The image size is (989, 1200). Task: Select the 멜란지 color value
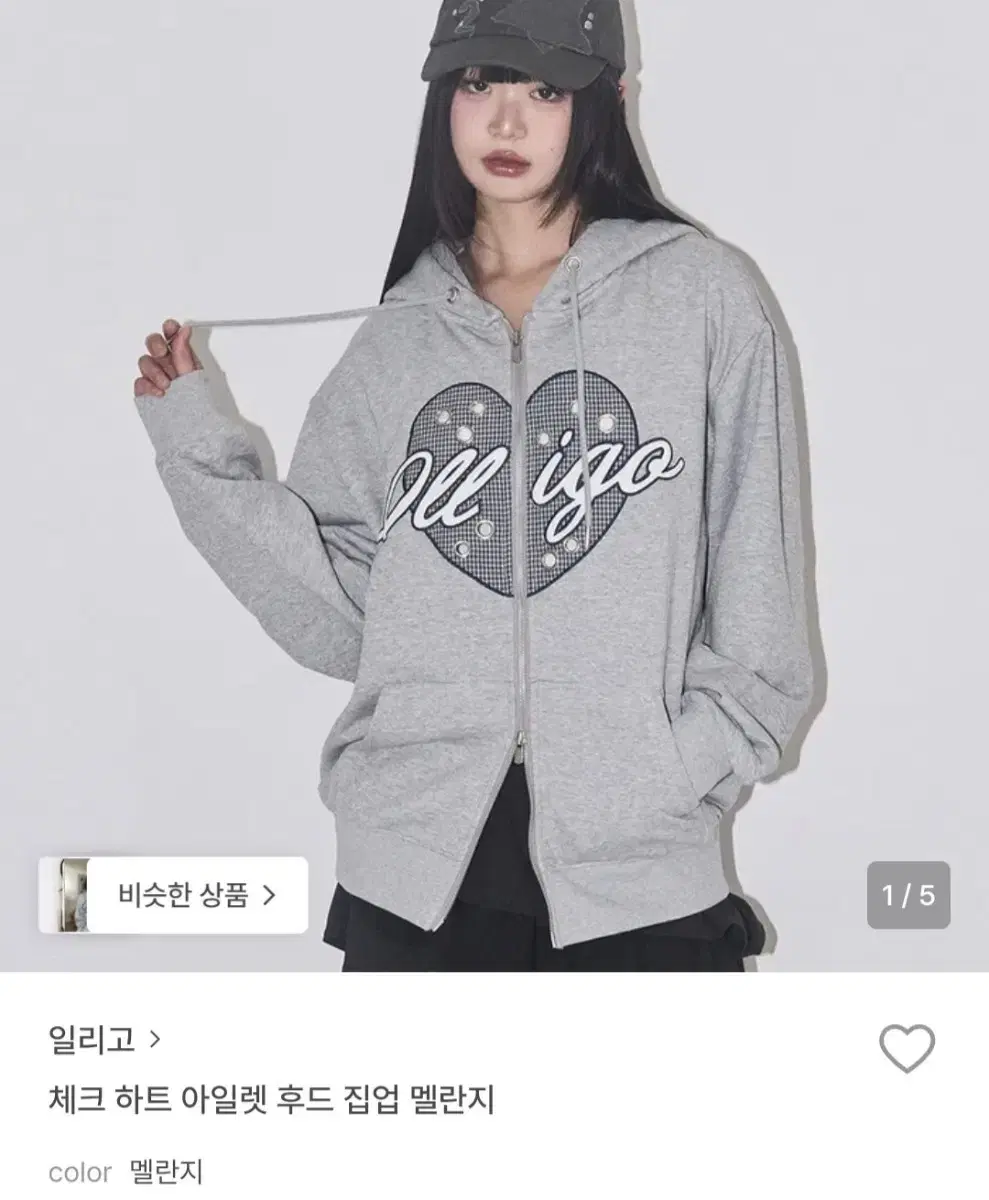coord(167,1174)
